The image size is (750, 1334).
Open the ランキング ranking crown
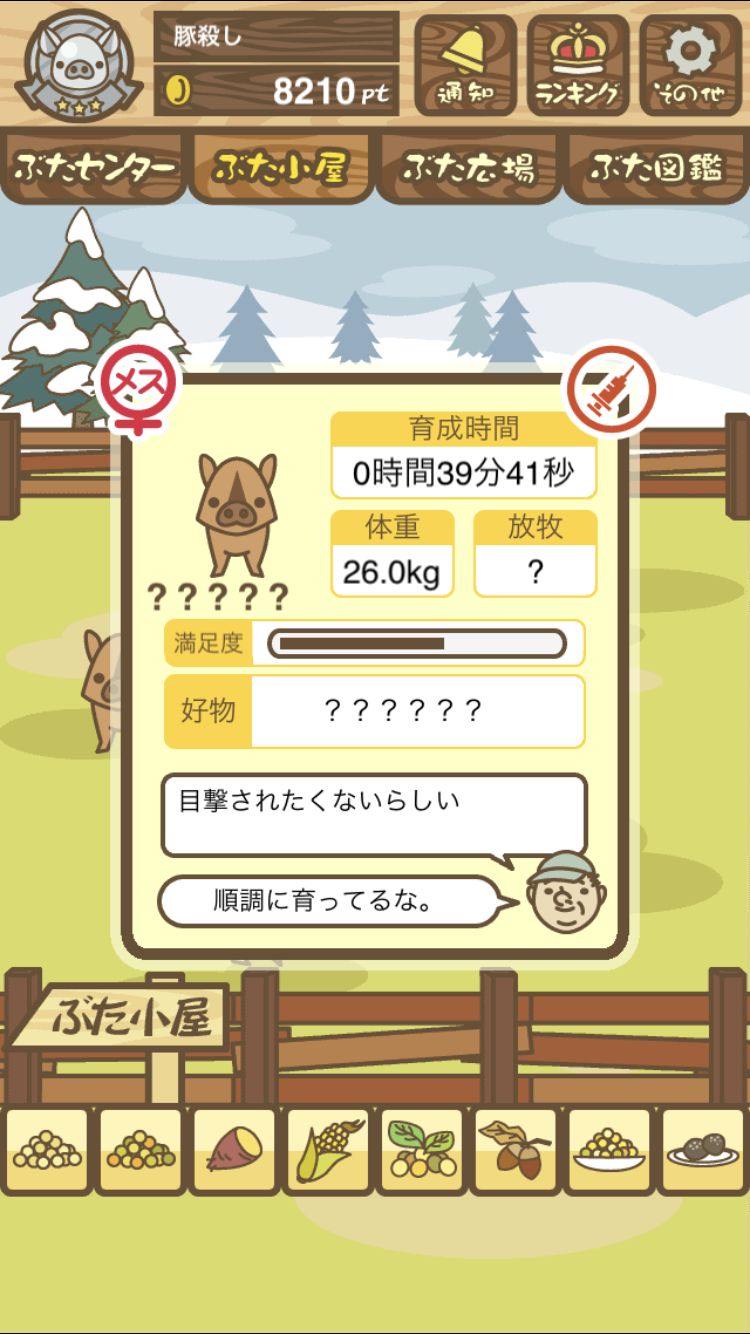578,66
